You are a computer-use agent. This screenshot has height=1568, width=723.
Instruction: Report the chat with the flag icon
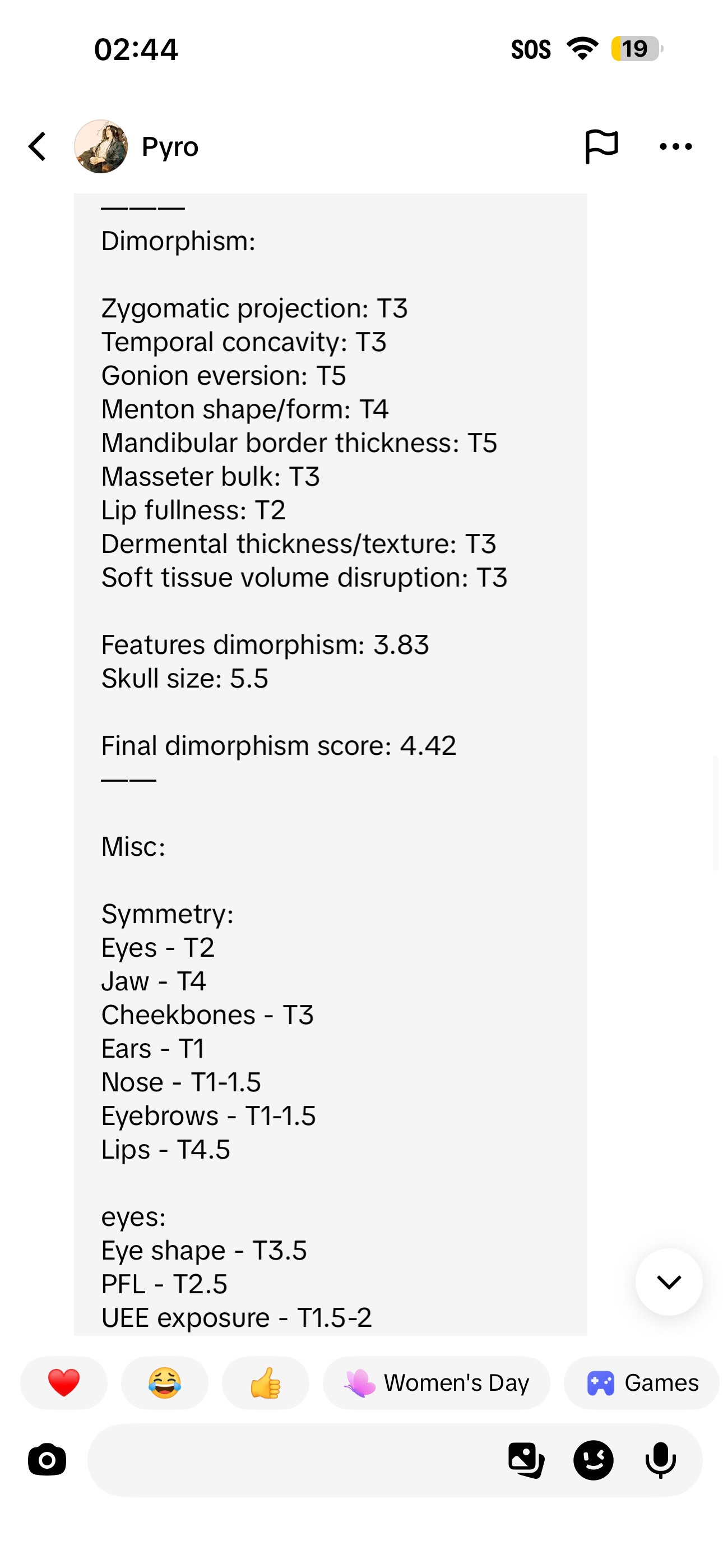[601, 147]
